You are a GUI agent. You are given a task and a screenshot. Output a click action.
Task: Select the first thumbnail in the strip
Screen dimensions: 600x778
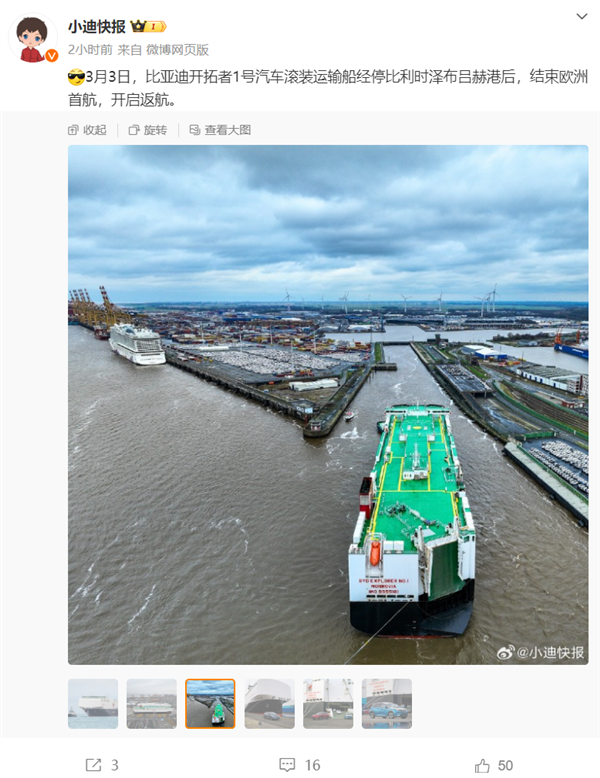point(93,703)
